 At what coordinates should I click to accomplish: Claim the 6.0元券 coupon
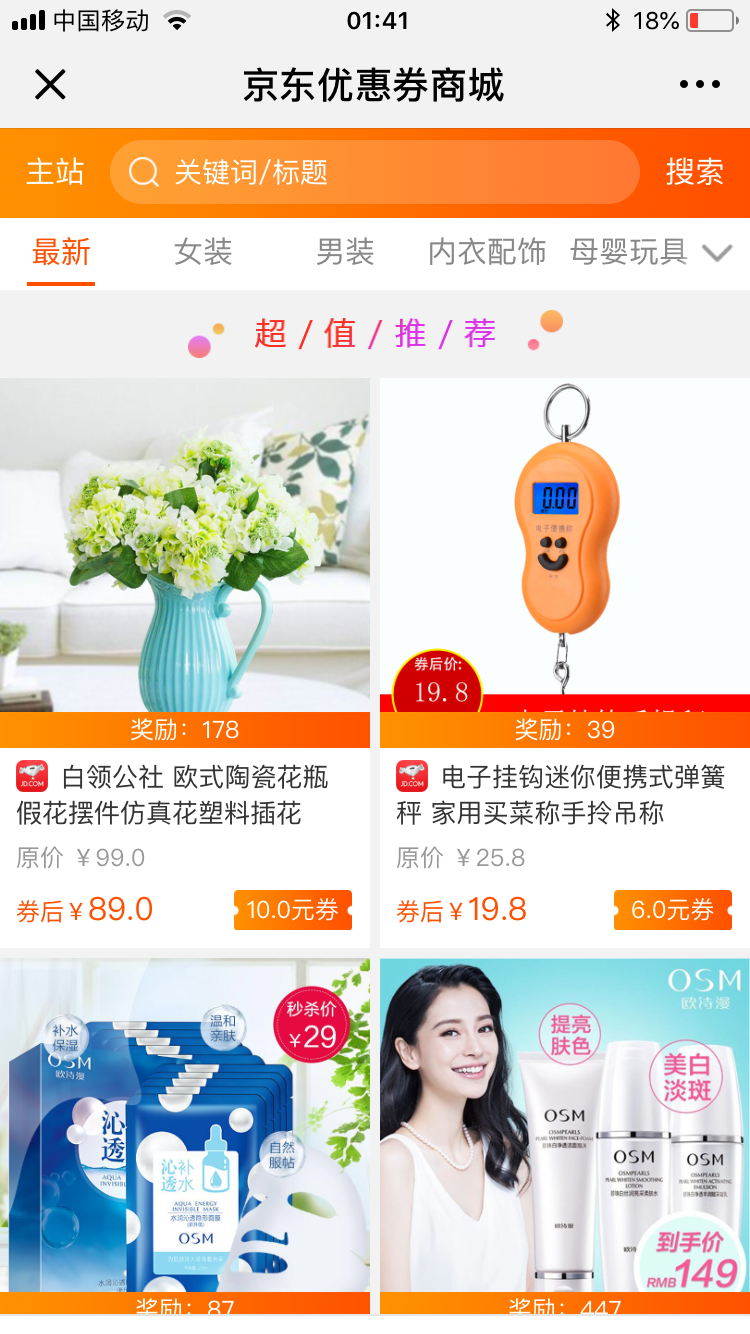(x=673, y=910)
